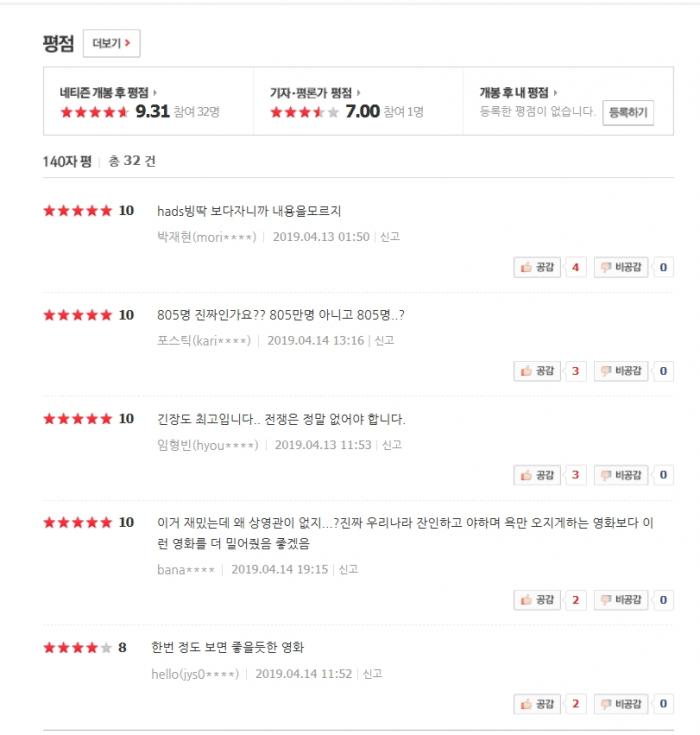
Task: Report bana****'s review with 신고
Action: 348,570
